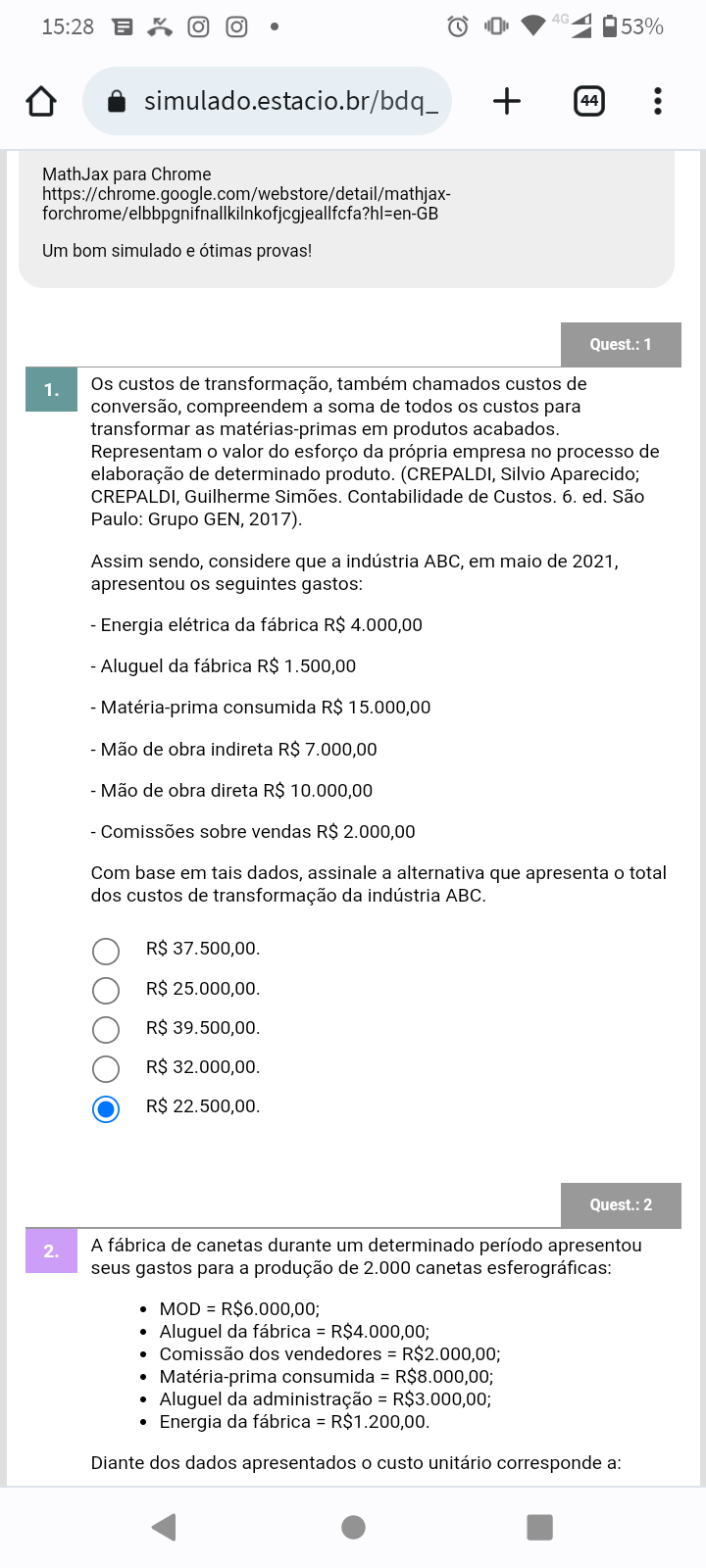The image size is (706, 1568).
Task: Go to the Chrome home page
Action: point(41,101)
